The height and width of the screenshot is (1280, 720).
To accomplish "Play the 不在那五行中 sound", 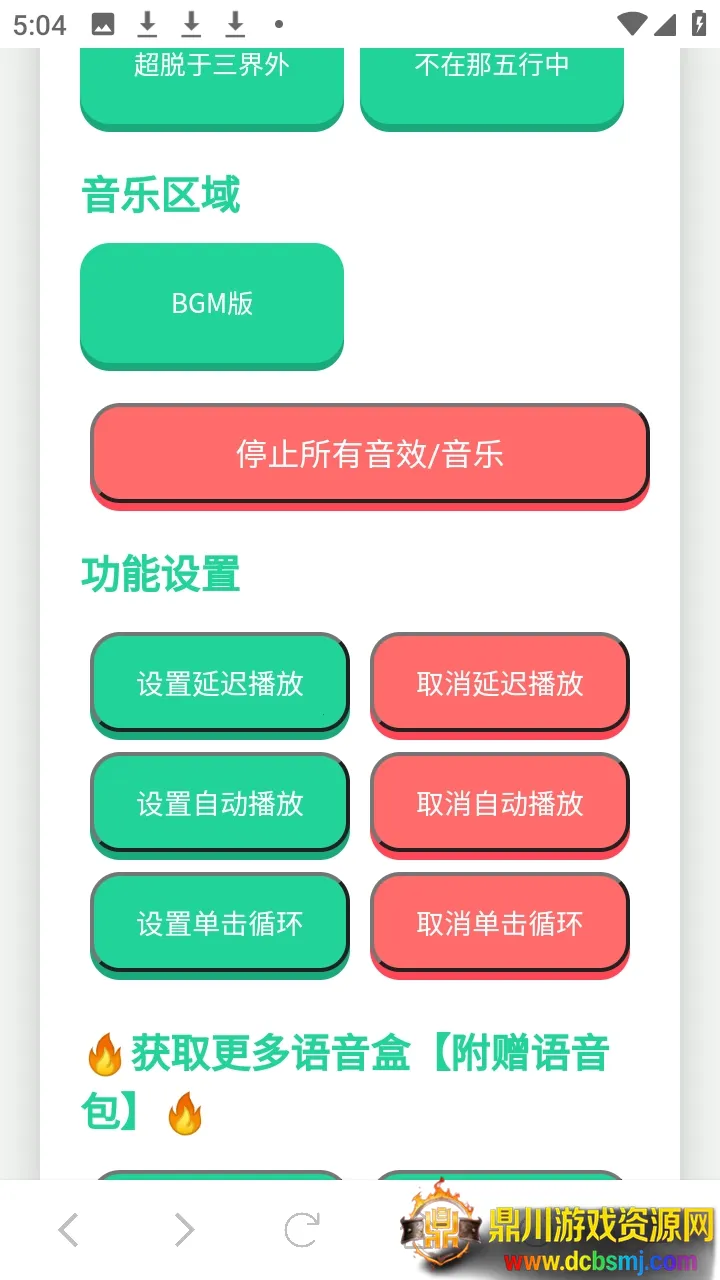I will click(x=492, y=82).
